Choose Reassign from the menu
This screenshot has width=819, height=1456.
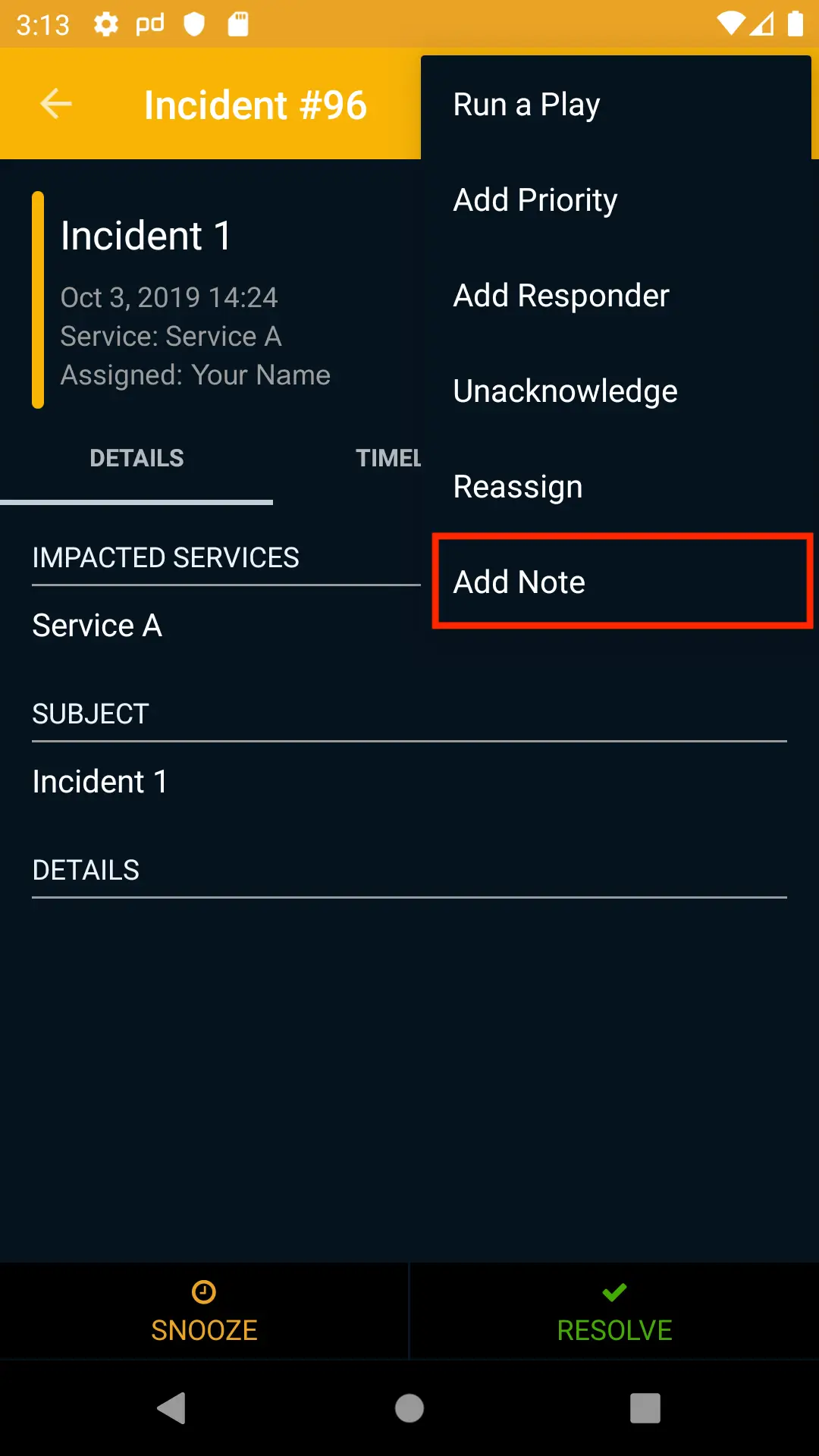pos(518,487)
